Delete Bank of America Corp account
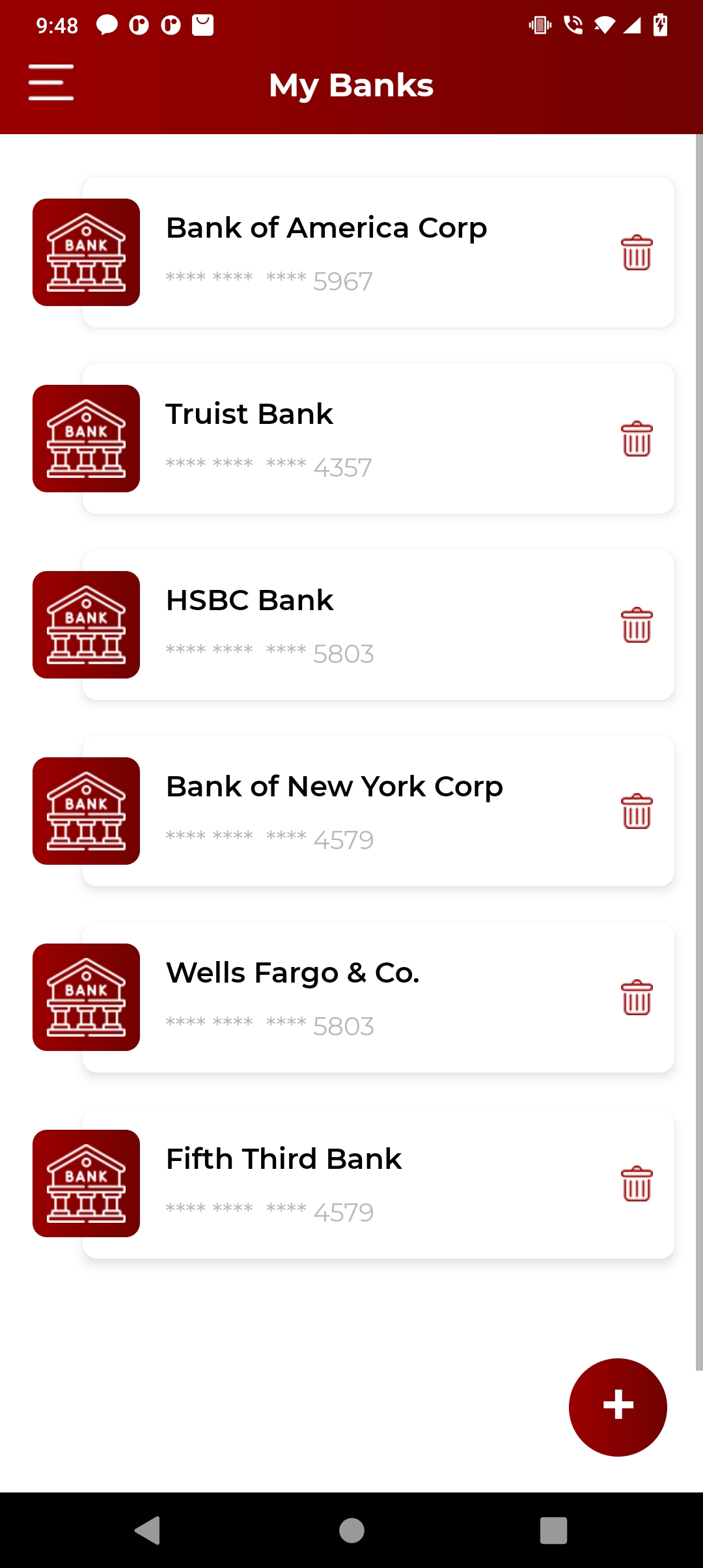Viewport: 703px width, 1568px height. (636, 253)
